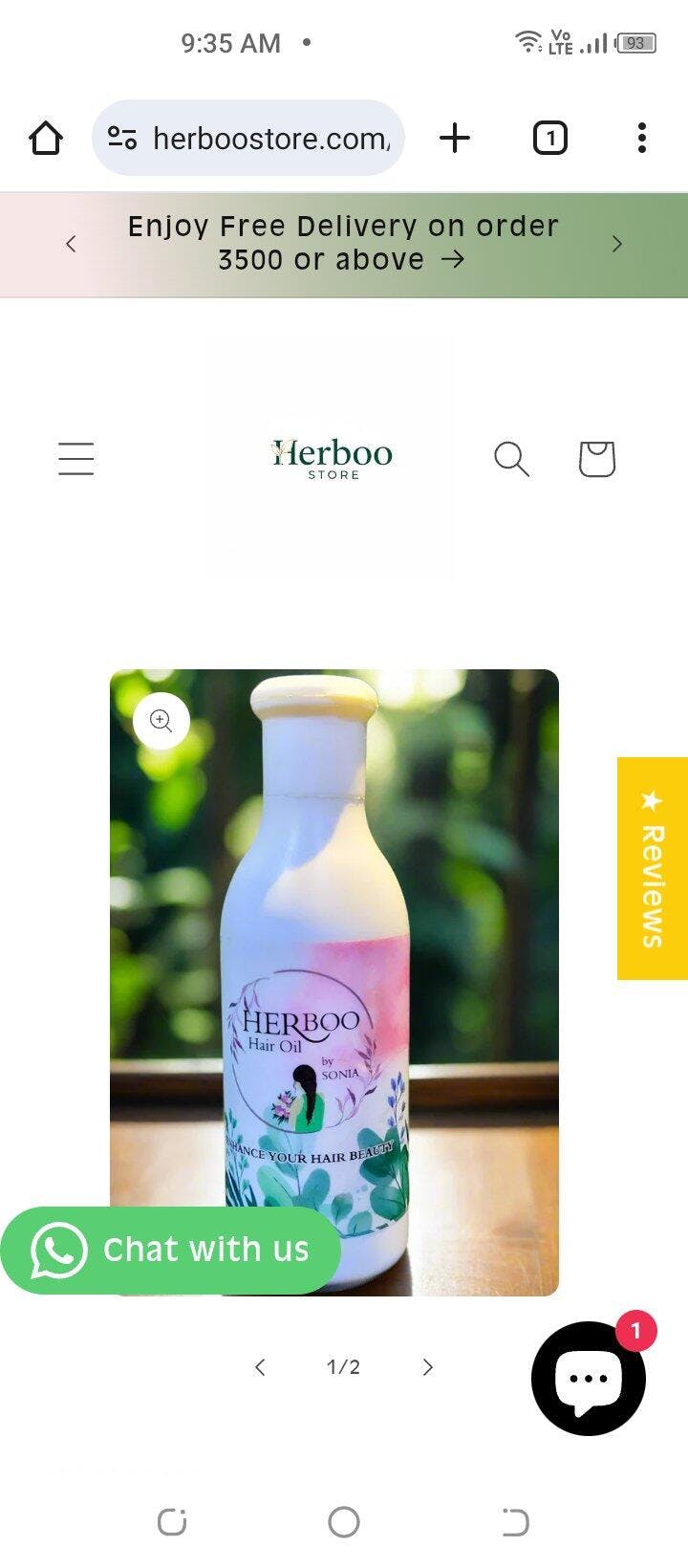Open the tab switcher showing 1

[x=549, y=138]
